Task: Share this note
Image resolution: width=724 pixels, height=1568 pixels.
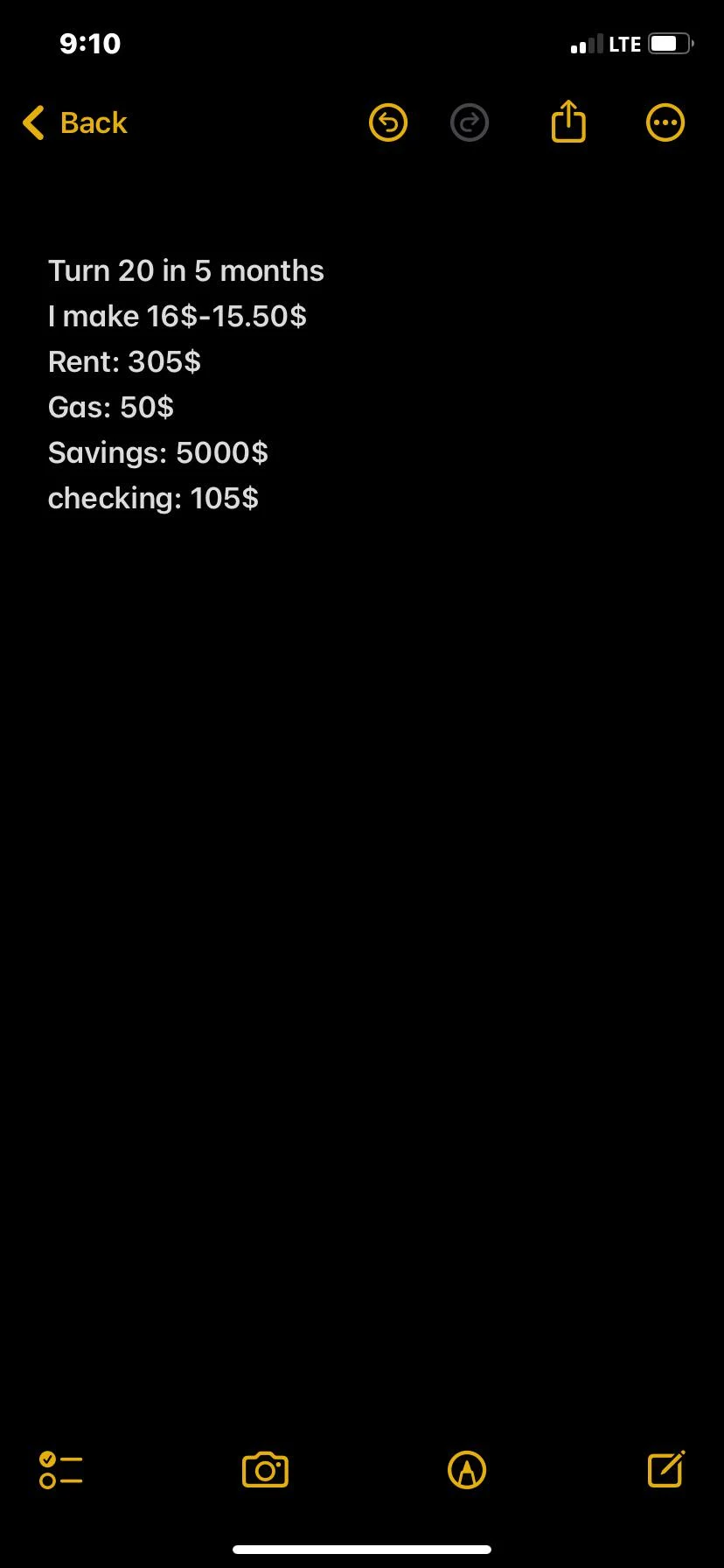Action: pos(568,121)
